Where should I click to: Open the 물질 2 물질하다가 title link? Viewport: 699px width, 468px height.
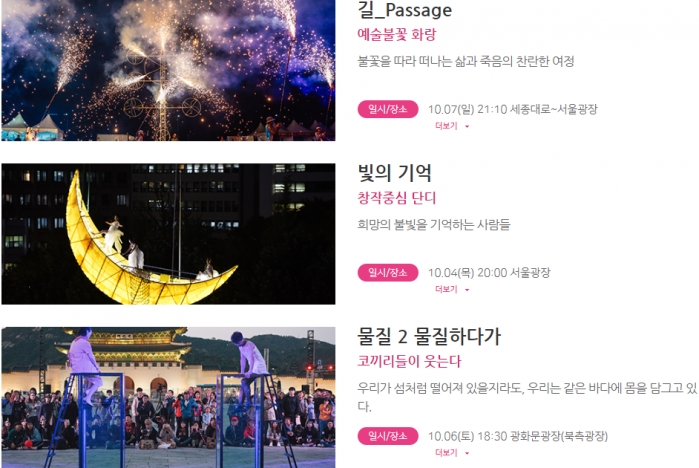429,337
